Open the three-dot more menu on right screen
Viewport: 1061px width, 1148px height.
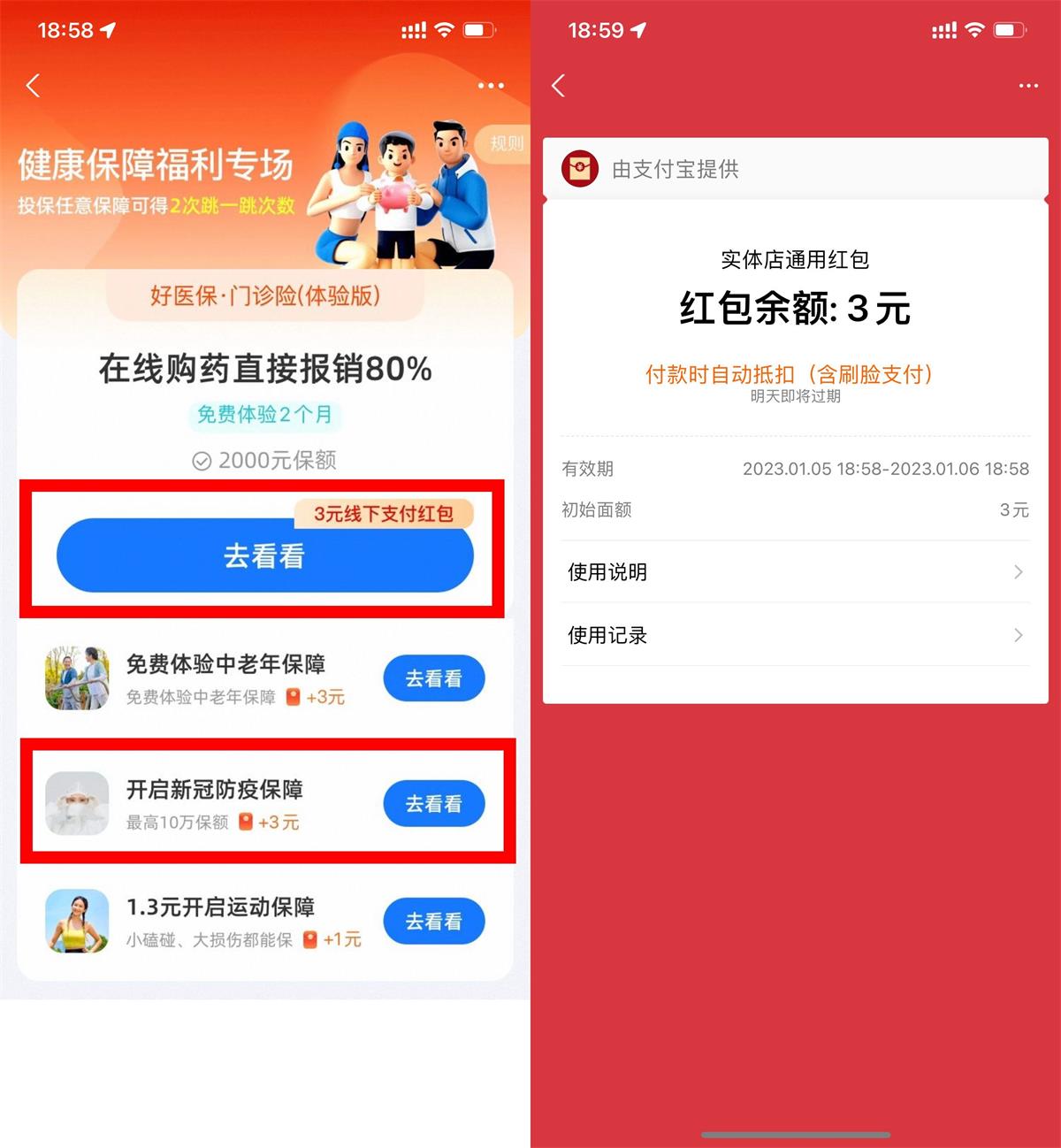[1028, 86]
